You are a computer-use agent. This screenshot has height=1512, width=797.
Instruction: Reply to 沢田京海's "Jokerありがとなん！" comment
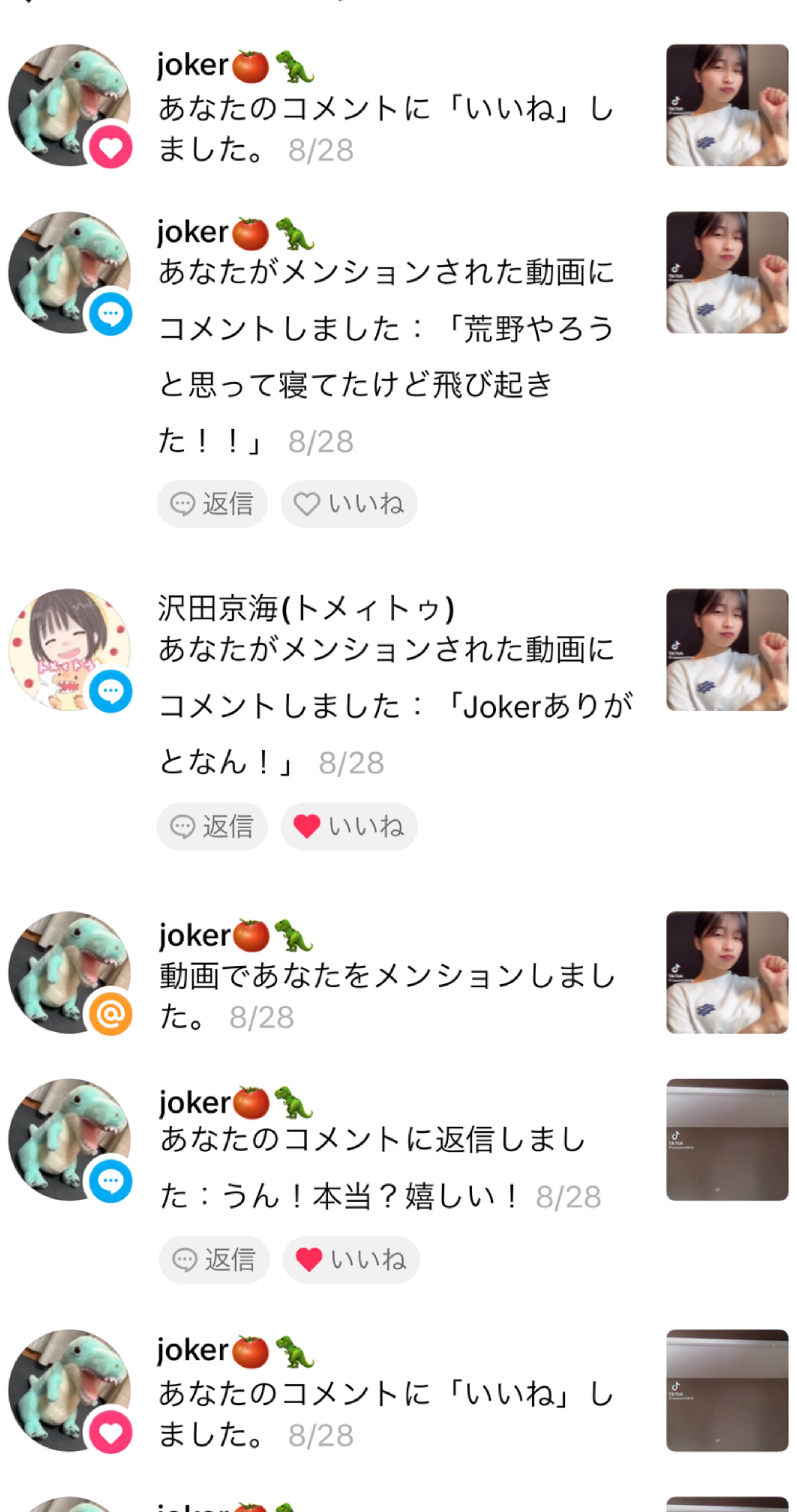(x=212, y=827)
